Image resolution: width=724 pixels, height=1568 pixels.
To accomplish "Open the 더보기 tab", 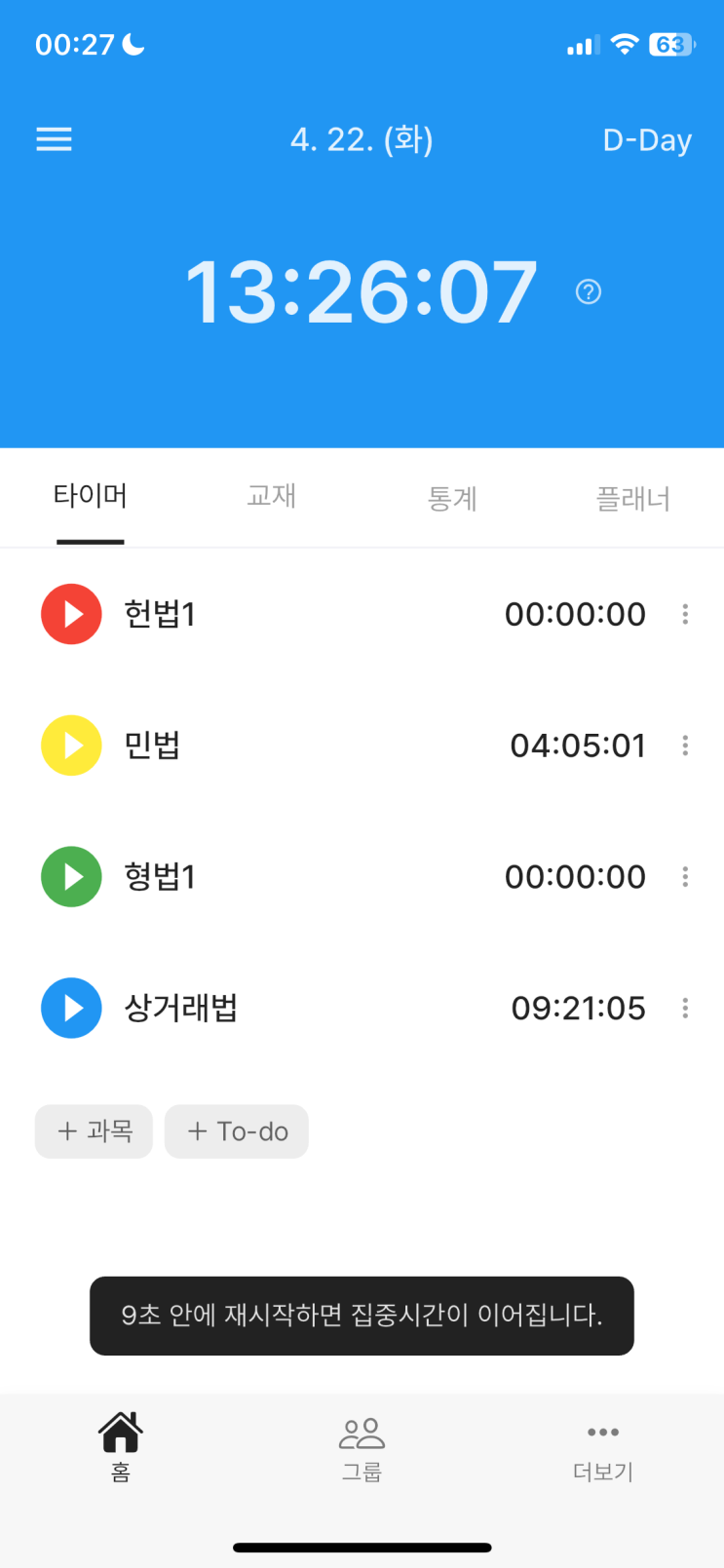I will coord(603,1448).
